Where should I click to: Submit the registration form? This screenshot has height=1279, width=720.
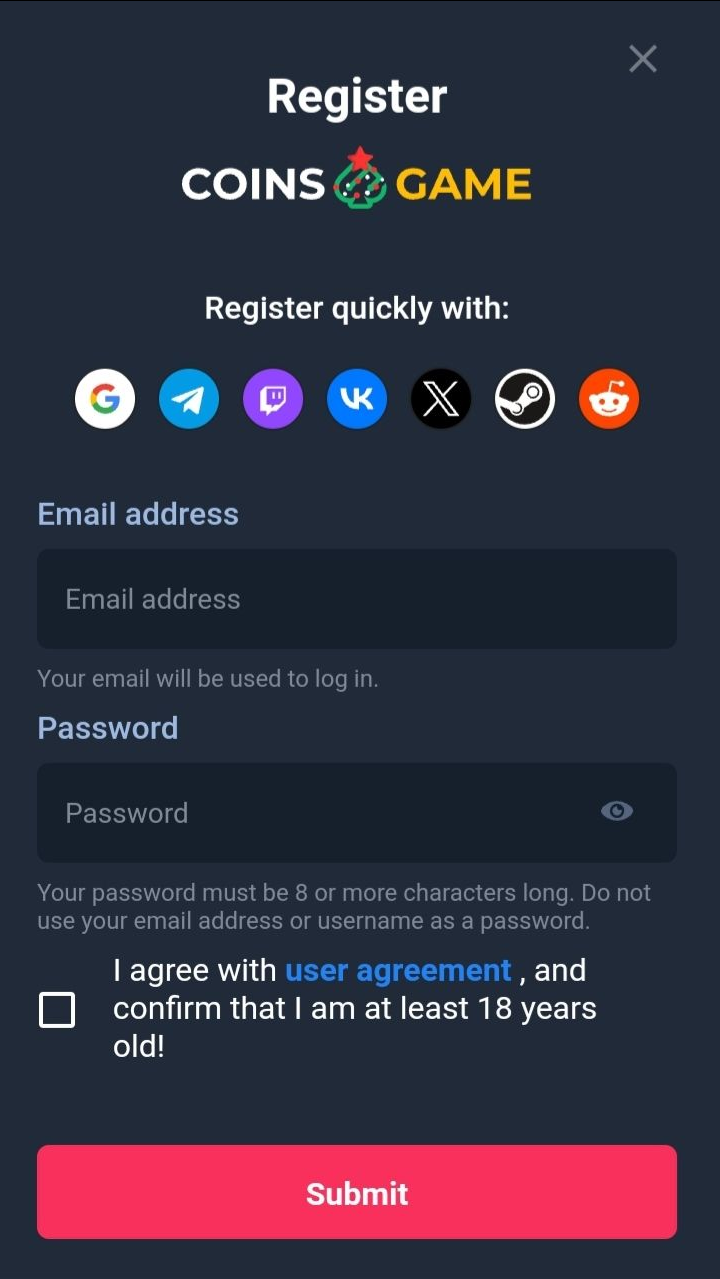(357, 1192)
